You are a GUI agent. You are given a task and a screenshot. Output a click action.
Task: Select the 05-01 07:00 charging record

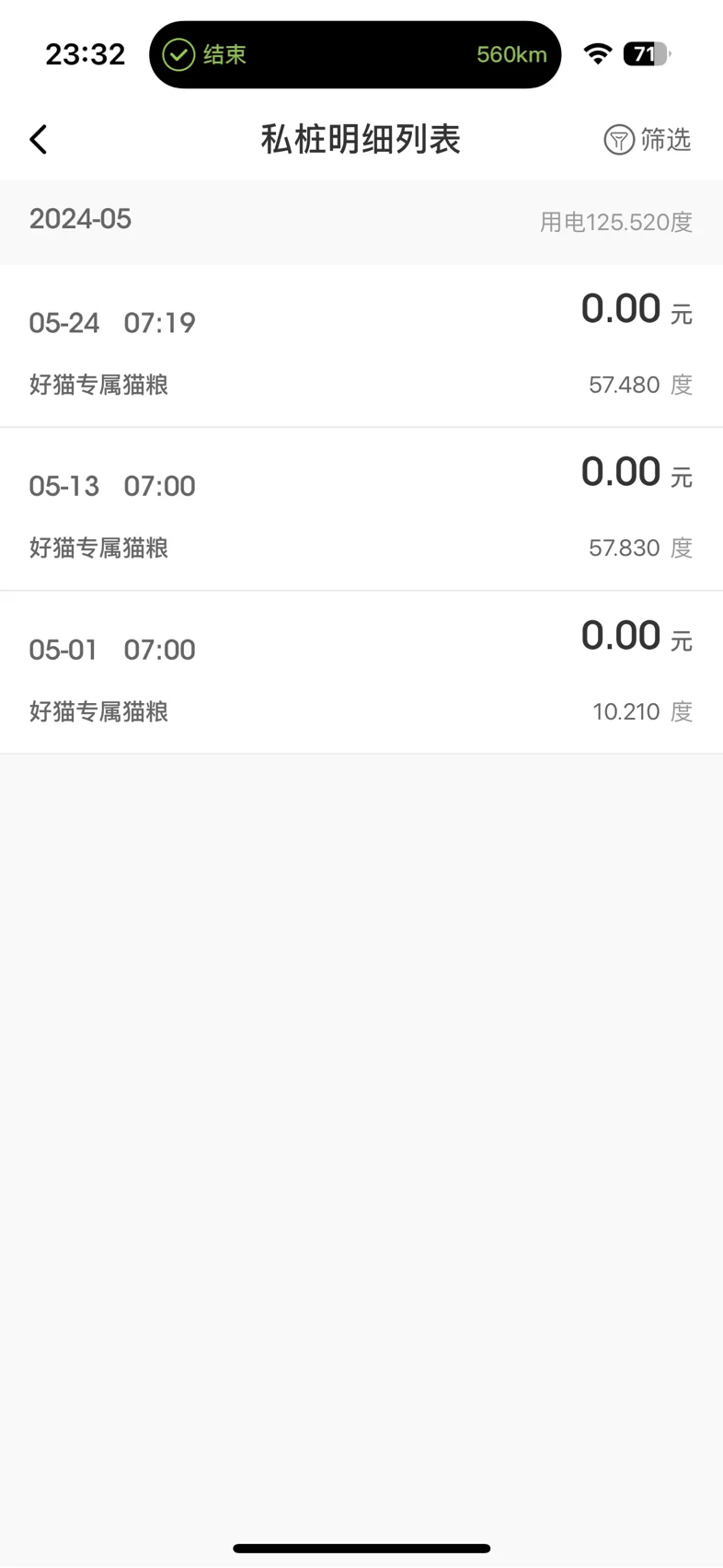pos(361,673)
